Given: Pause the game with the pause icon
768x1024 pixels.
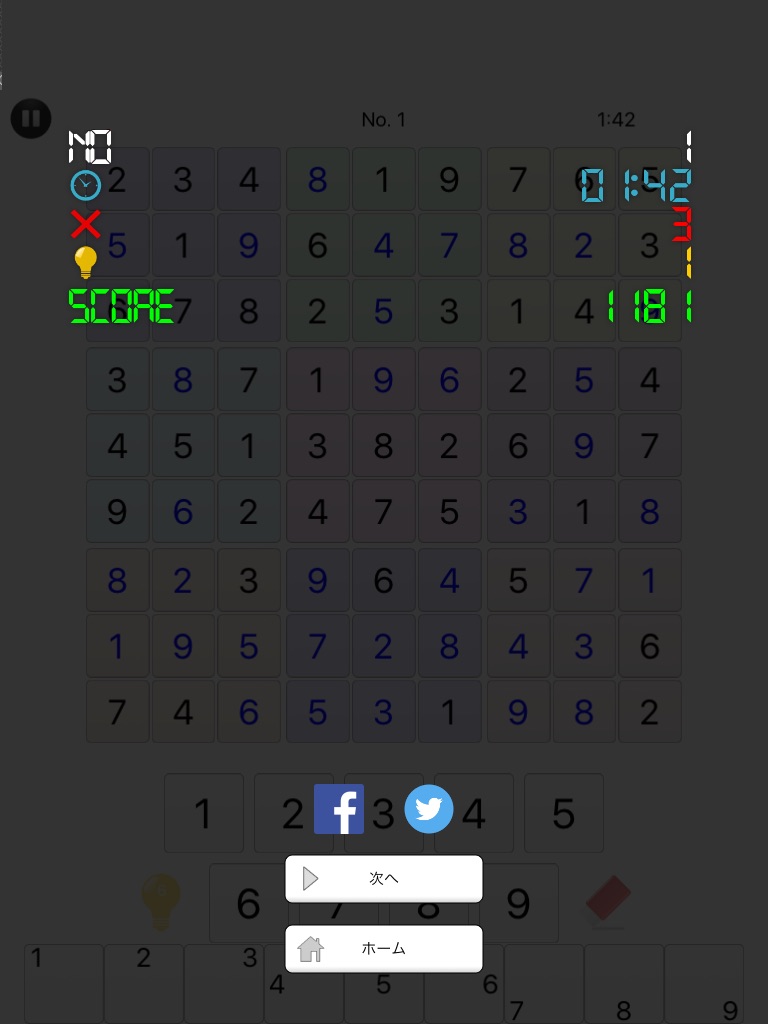Looking at the screenshot, I should [x=31, y=118].
